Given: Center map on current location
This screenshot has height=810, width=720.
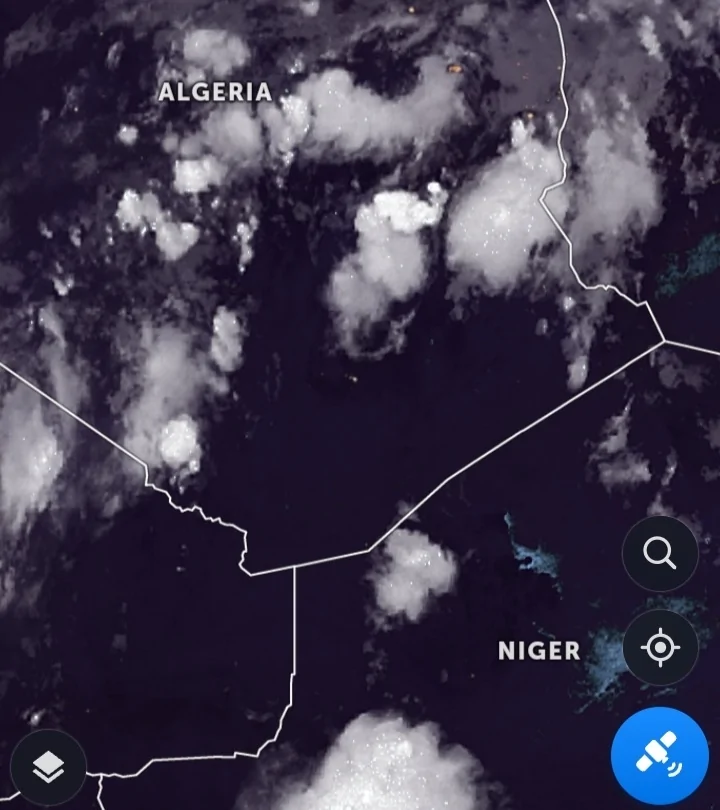Looking at the screenshot, I should click(x=660, y=647).
